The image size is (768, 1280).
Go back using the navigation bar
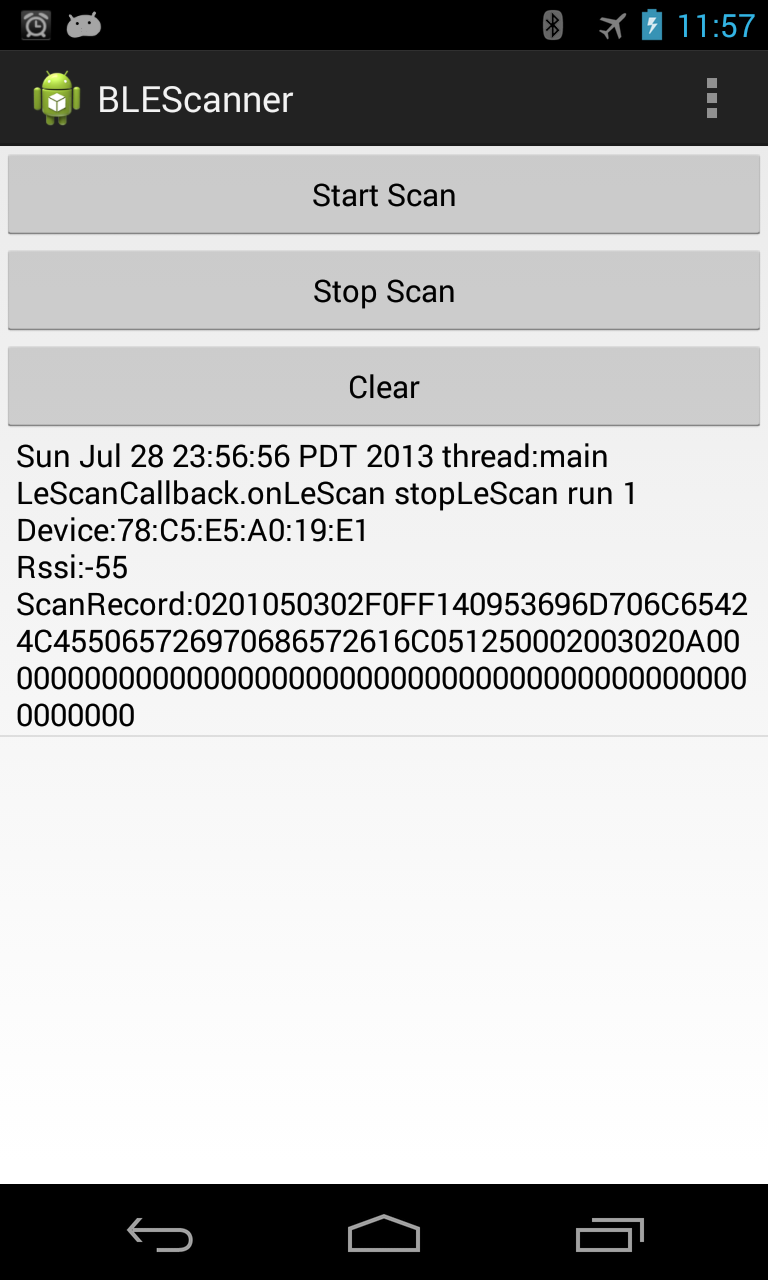point(160,1236)
